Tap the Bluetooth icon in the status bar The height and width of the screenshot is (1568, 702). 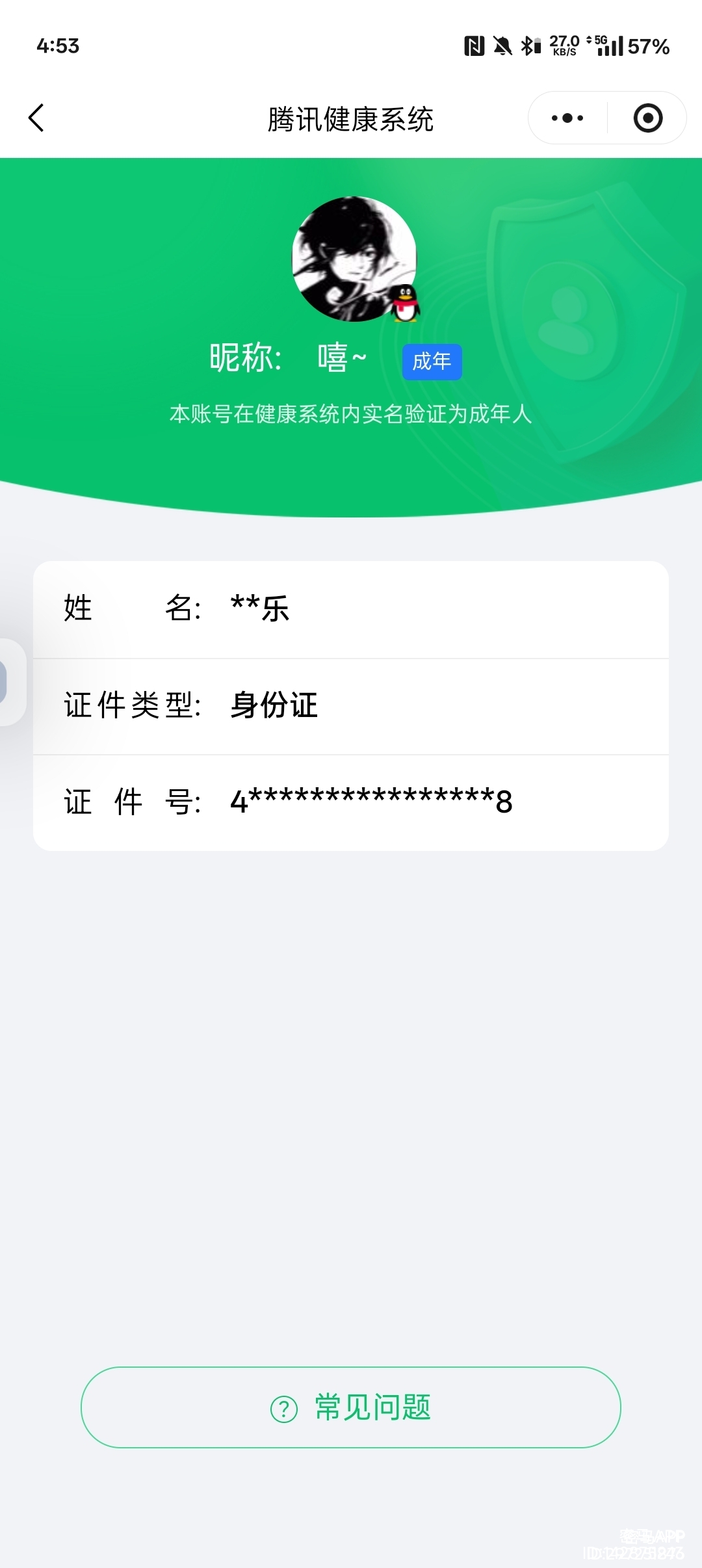click(x=528, y=46)
